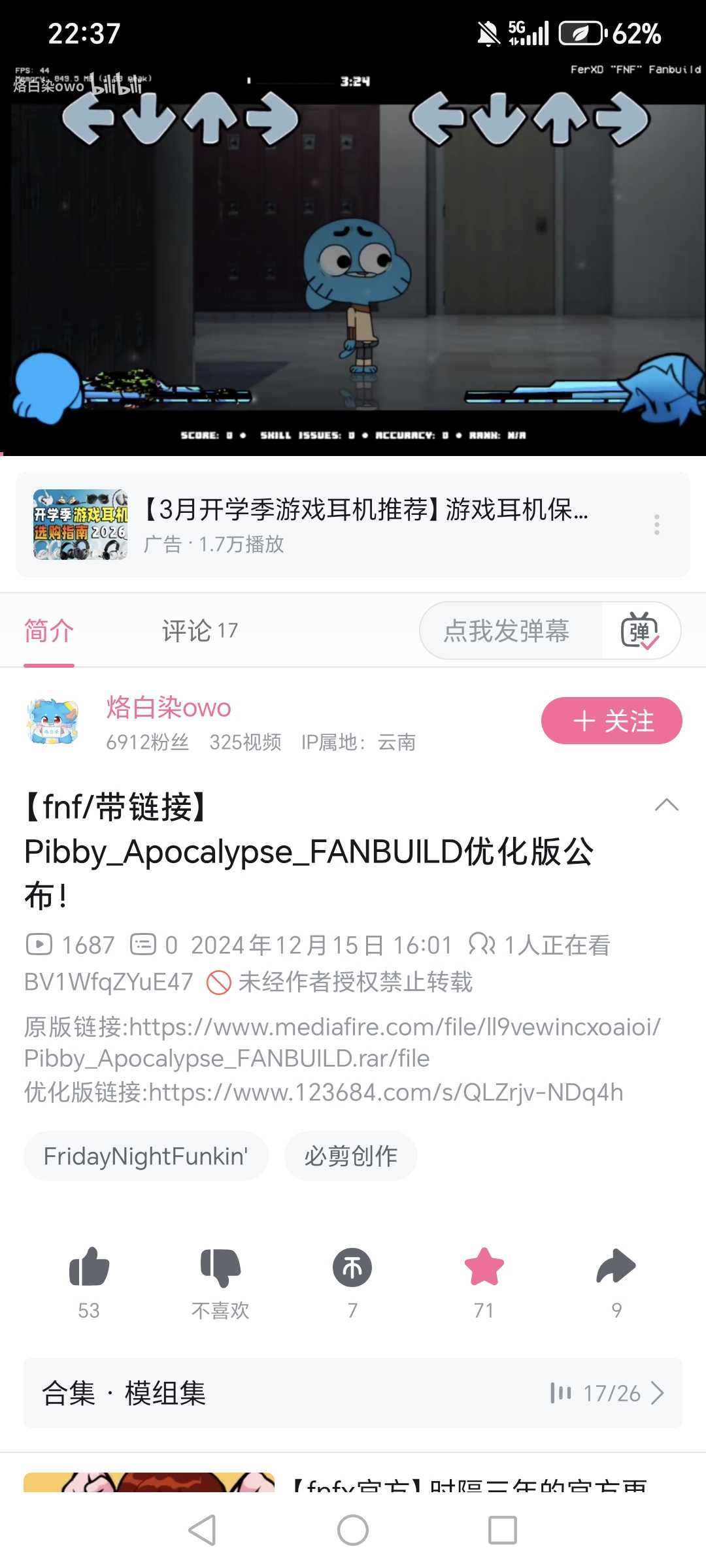Switch to the 评论 tab
706x1568 pixels.
[x=199, y=631]
